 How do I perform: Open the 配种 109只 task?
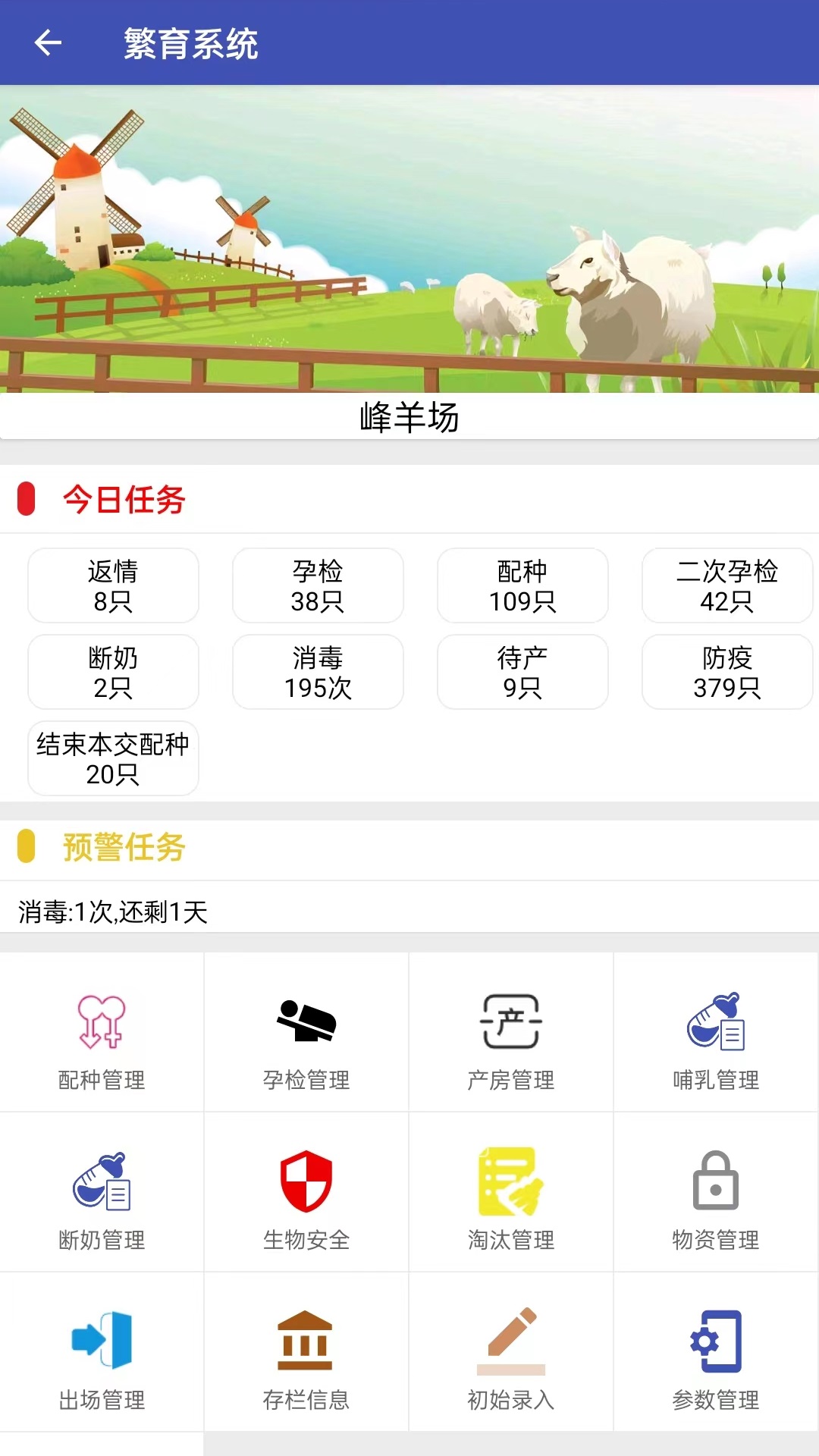click(522, 585)
